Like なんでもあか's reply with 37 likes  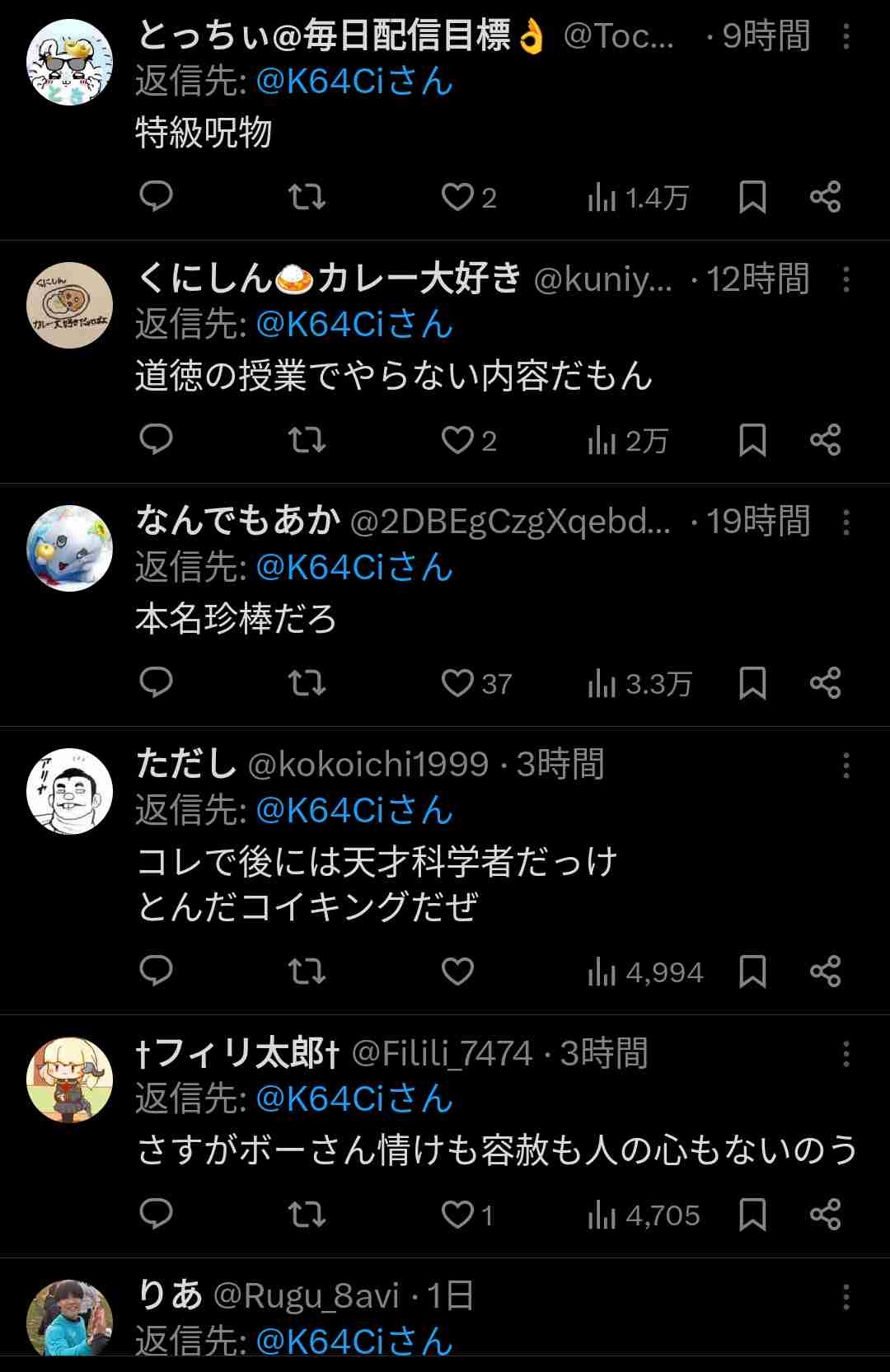(457, 683)
